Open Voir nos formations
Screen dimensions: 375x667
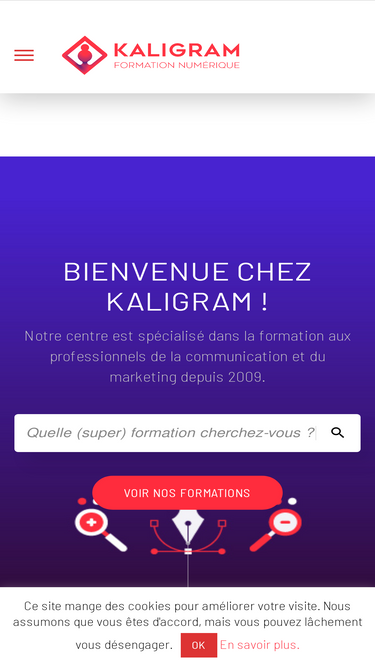(187, 493)
